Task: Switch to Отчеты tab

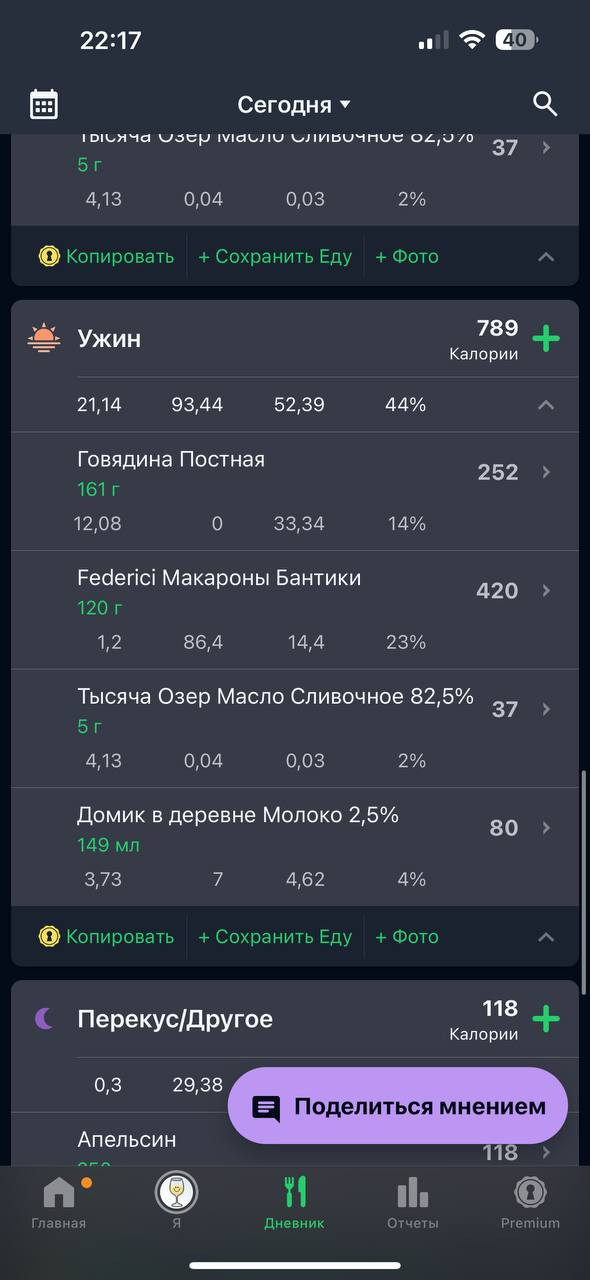Action: [x=412, y=1203]
